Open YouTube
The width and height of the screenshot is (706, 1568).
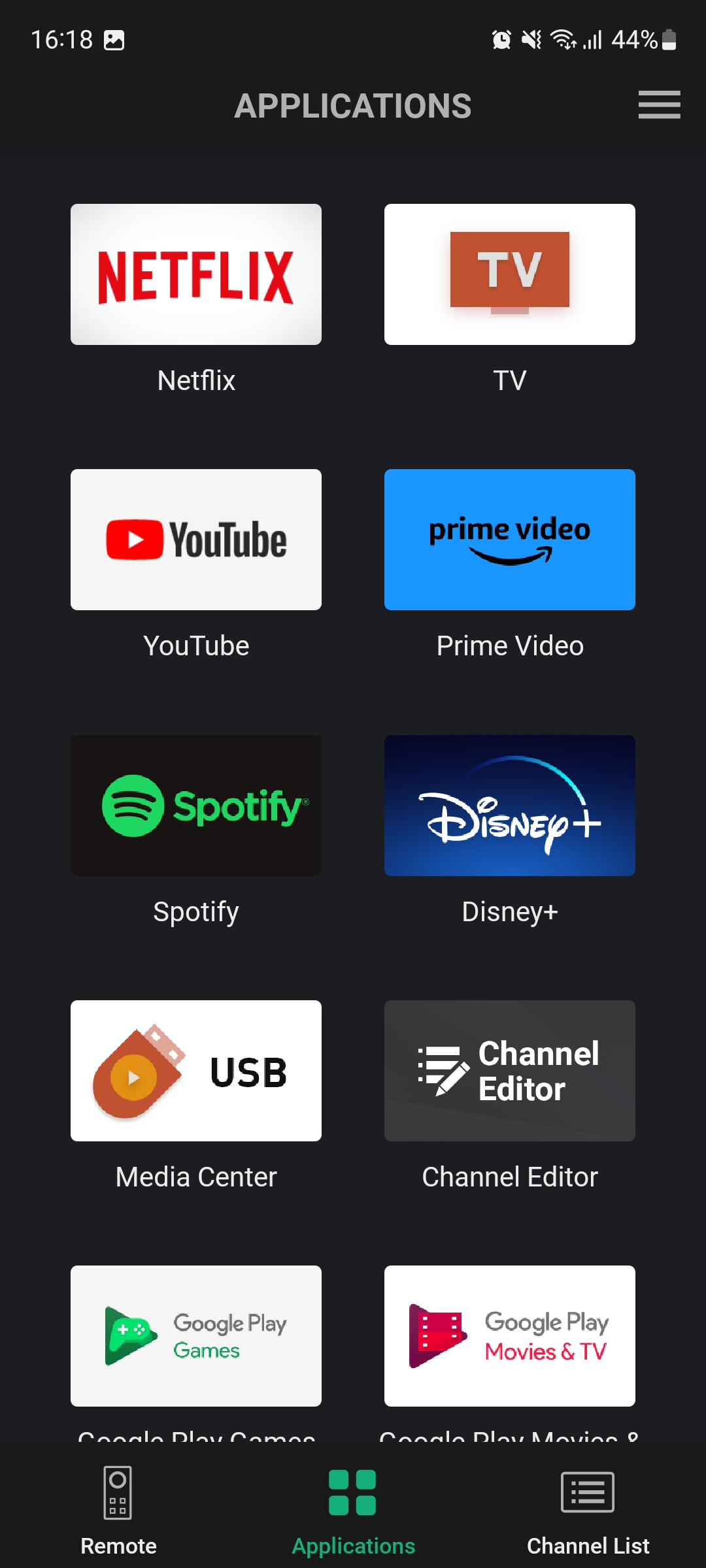point(195,540)
